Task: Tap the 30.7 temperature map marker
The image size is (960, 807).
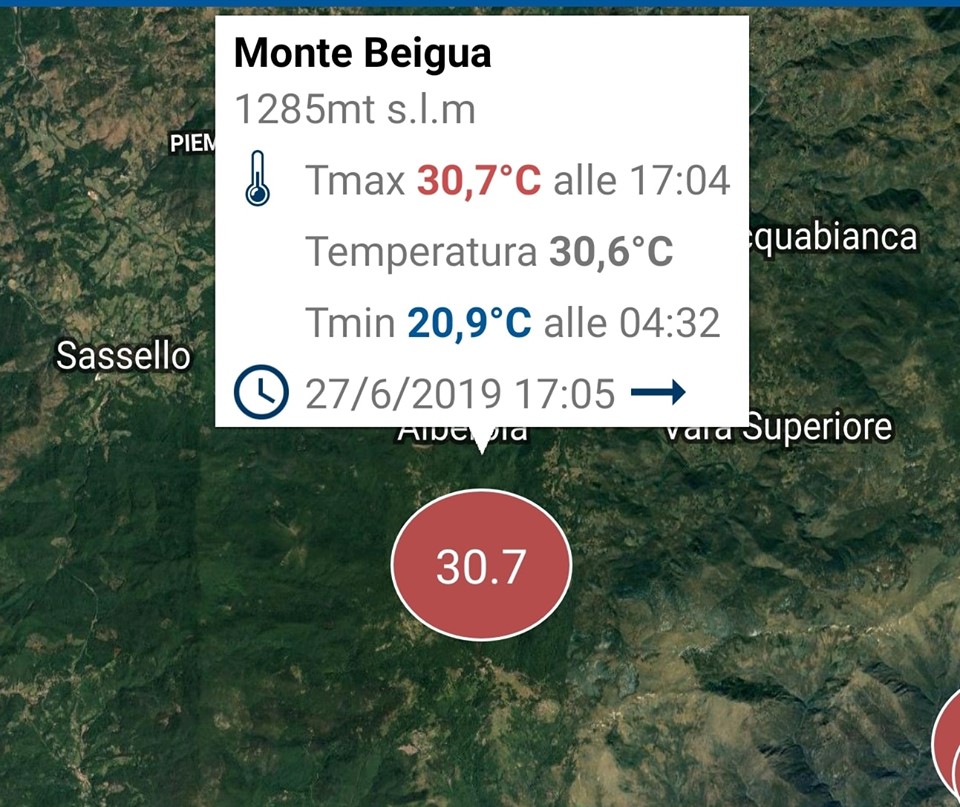Action: click(x=481, y=566)
